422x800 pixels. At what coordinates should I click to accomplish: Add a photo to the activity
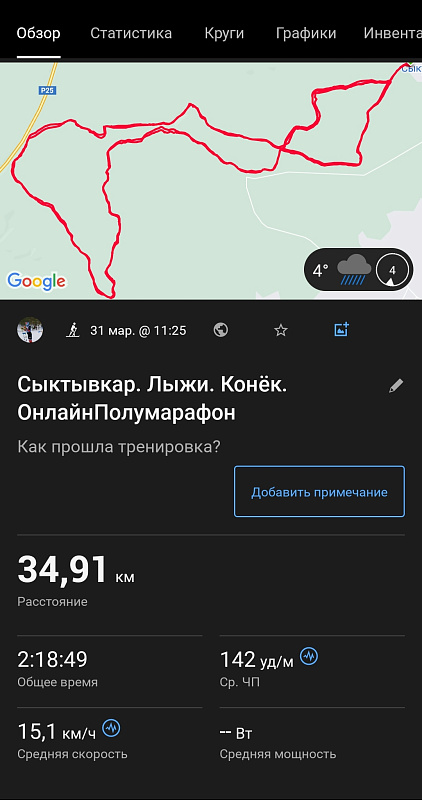click(341, 330)
